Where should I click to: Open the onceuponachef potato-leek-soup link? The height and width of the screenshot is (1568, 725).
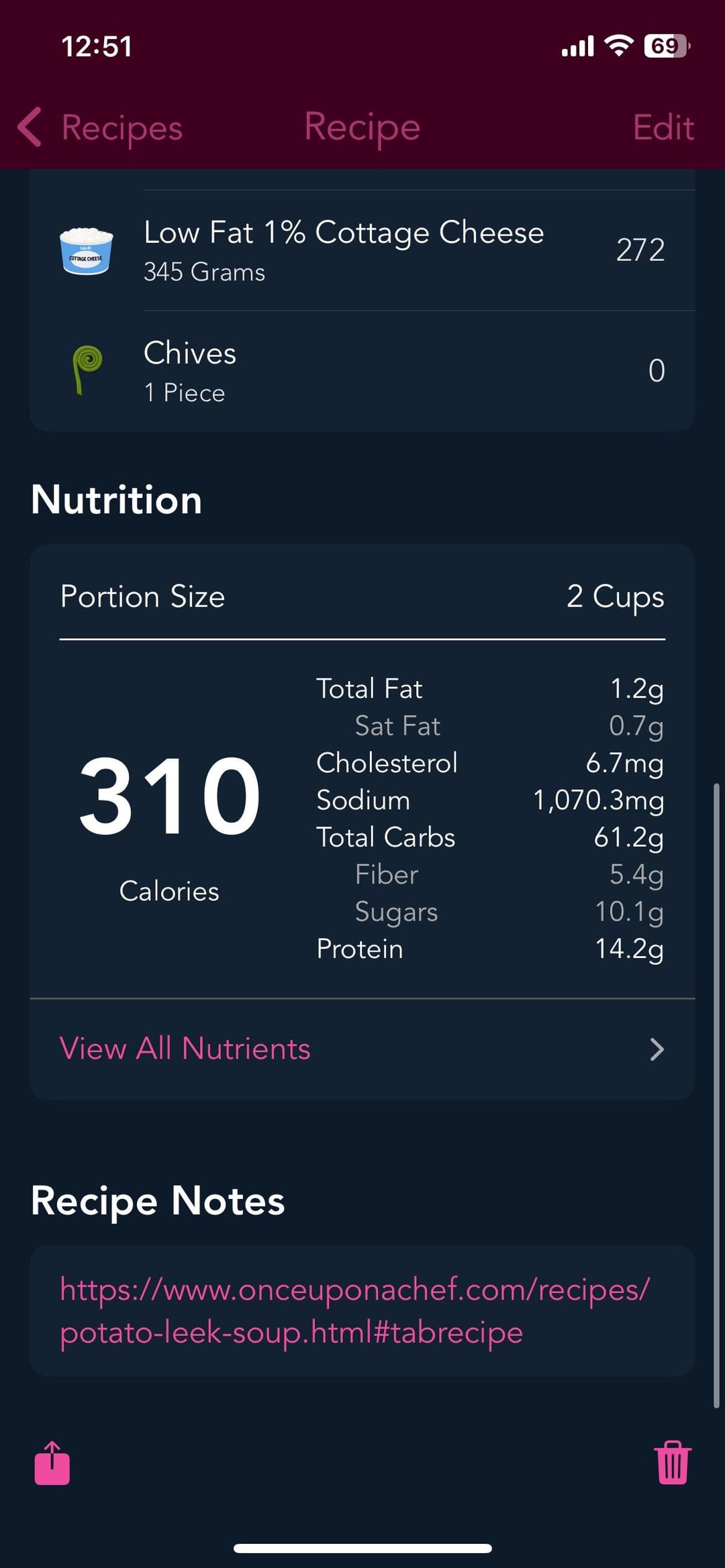pos(356,1310)
